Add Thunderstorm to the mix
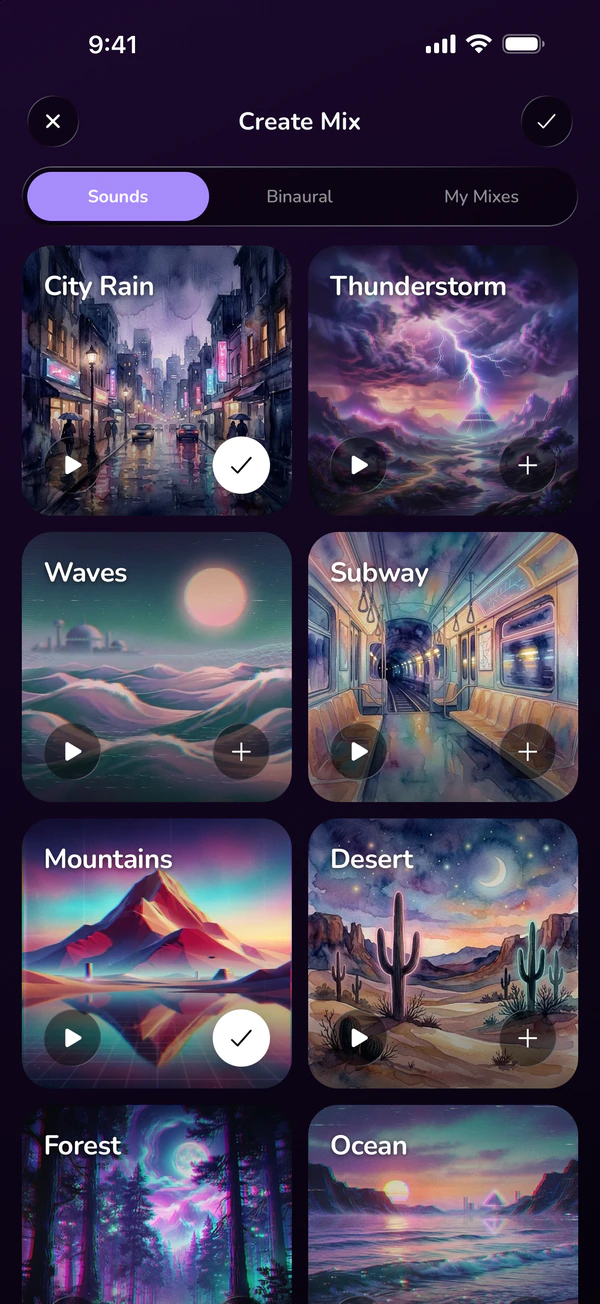The width and height of the screenshot is (600, 1304). [x=527, y=465]
